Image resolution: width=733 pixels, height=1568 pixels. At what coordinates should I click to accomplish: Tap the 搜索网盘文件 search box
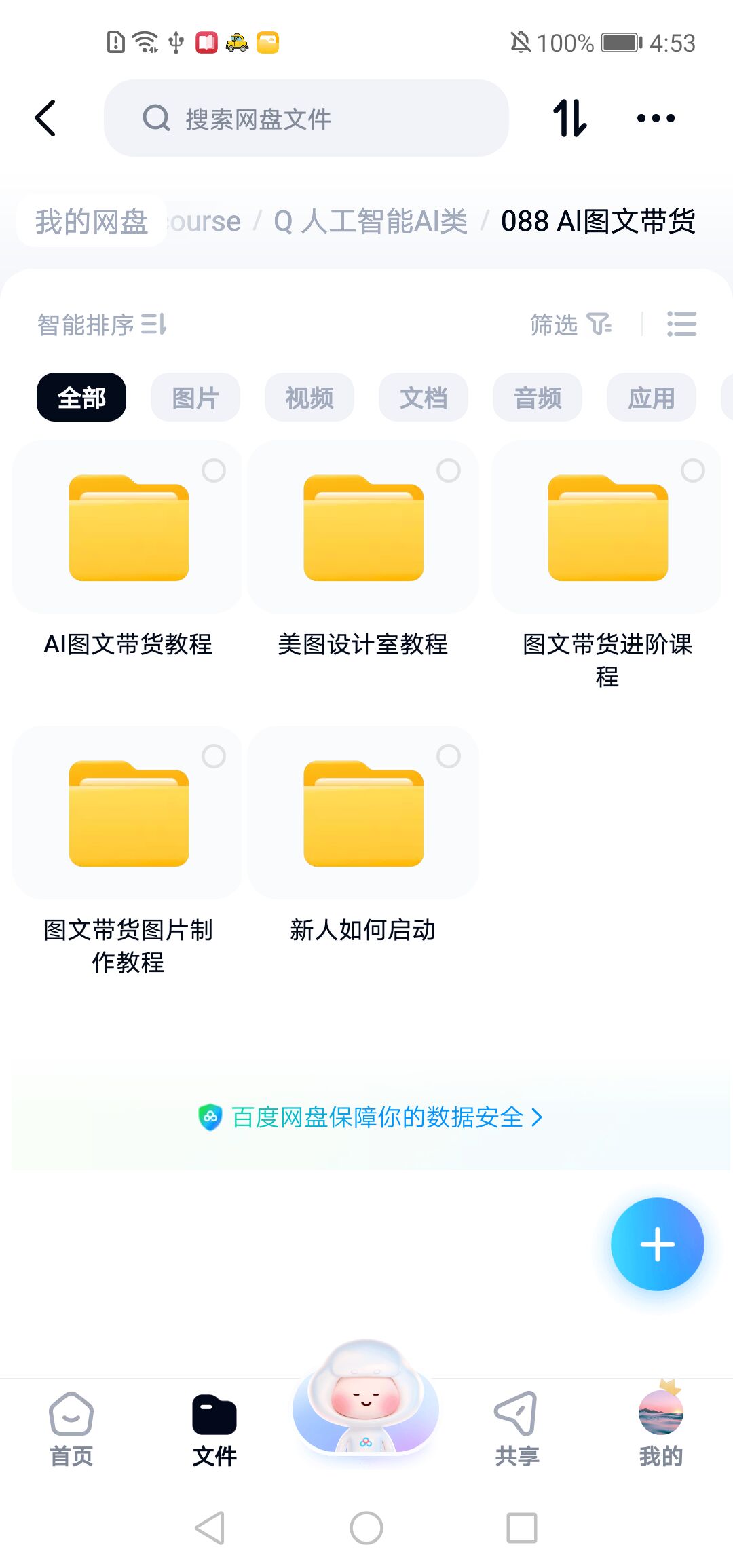click(x=305, y=119)
